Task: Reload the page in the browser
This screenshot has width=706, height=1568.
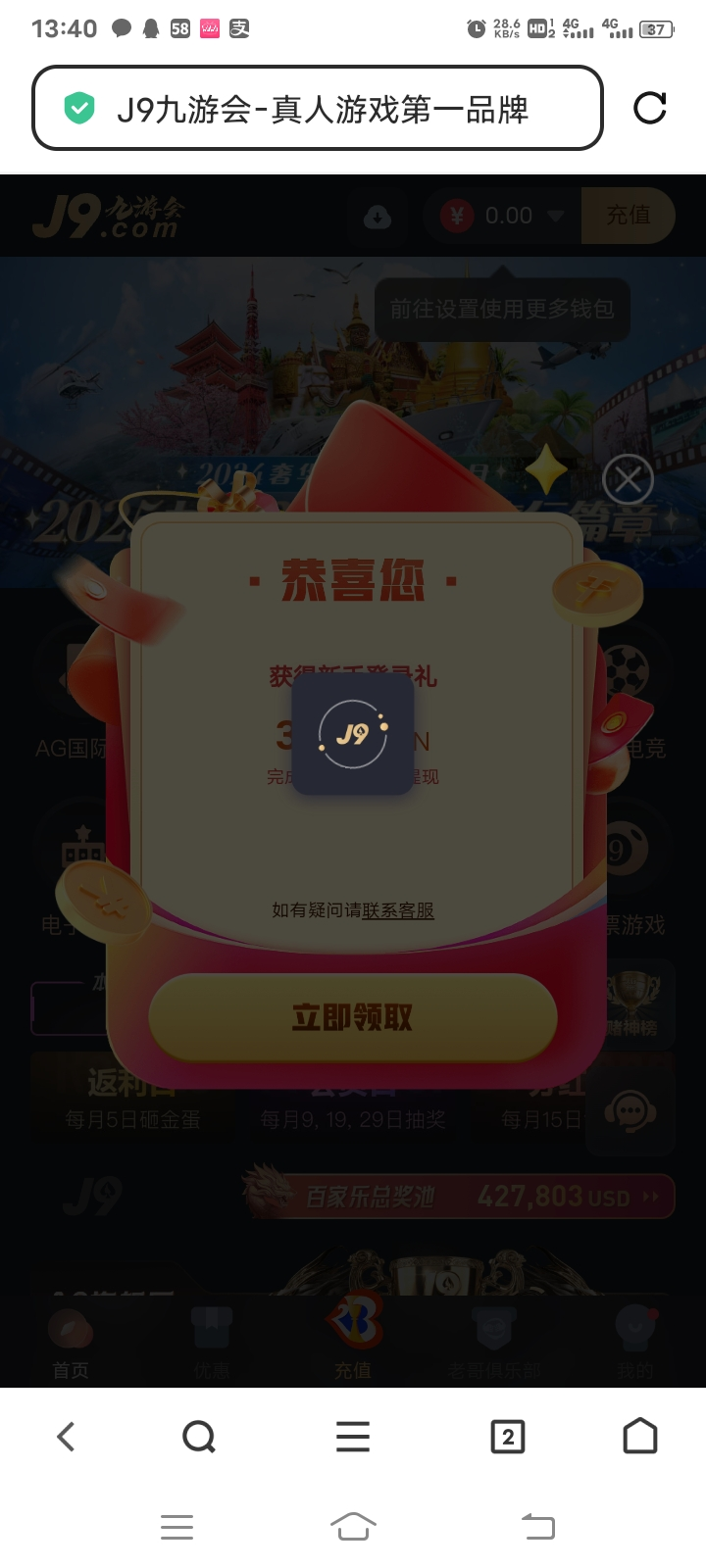Action: 650,108
